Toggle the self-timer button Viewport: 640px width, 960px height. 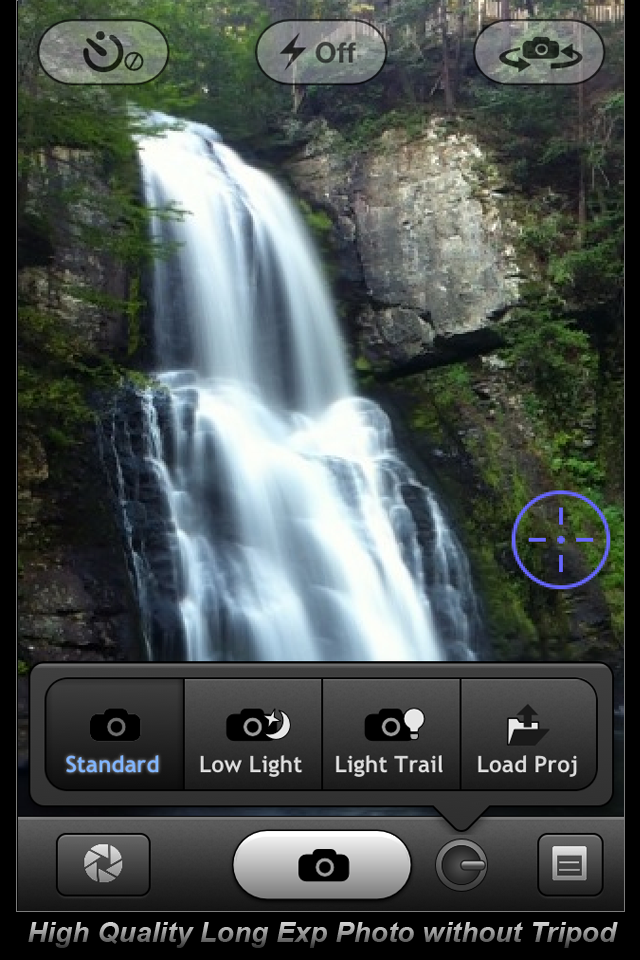(x=103, y=52)
